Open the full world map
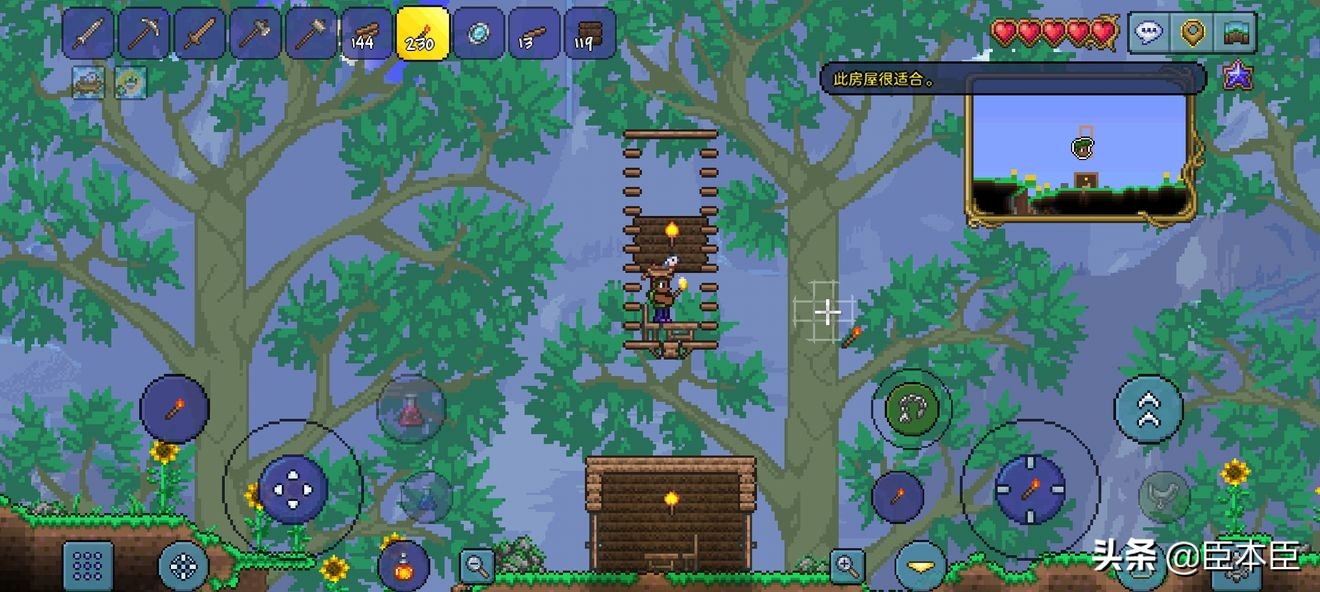This screenshot has height=592, width=1320. click(x=1235, y=33)
